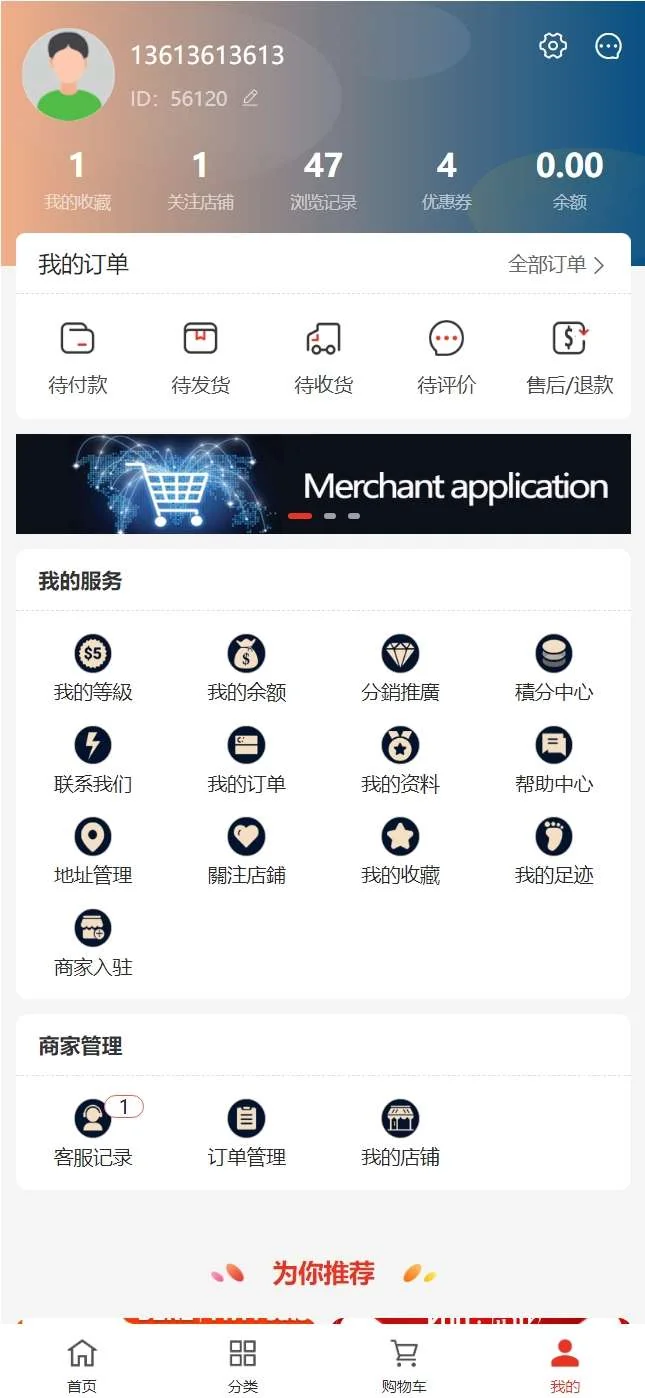Open 售后/退款 after-sales refunds

569,357
